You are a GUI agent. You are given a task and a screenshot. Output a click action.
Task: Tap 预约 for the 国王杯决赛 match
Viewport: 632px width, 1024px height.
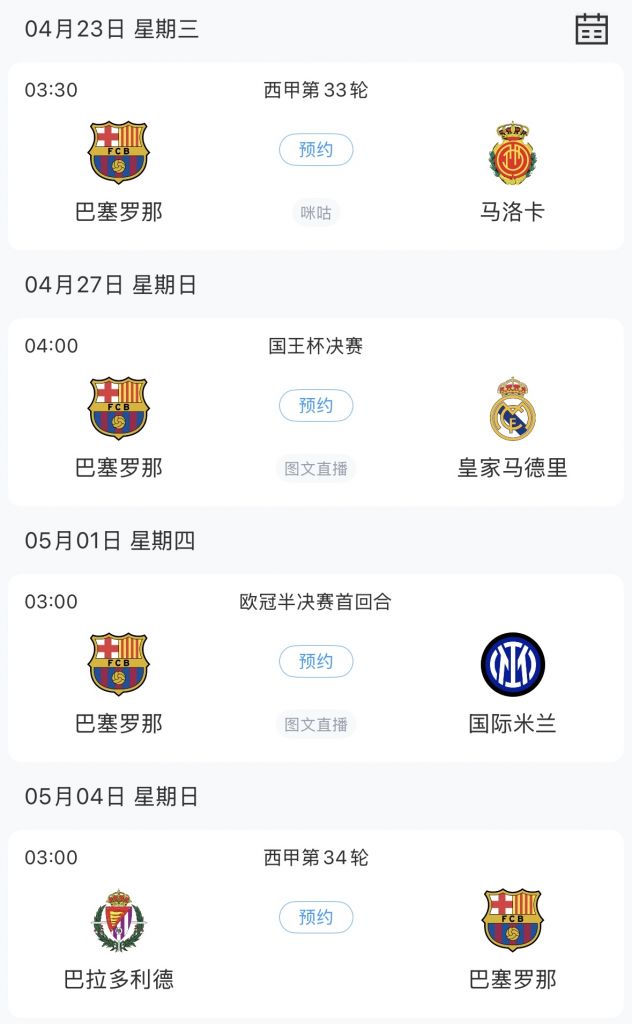click(x=316, y=406)
